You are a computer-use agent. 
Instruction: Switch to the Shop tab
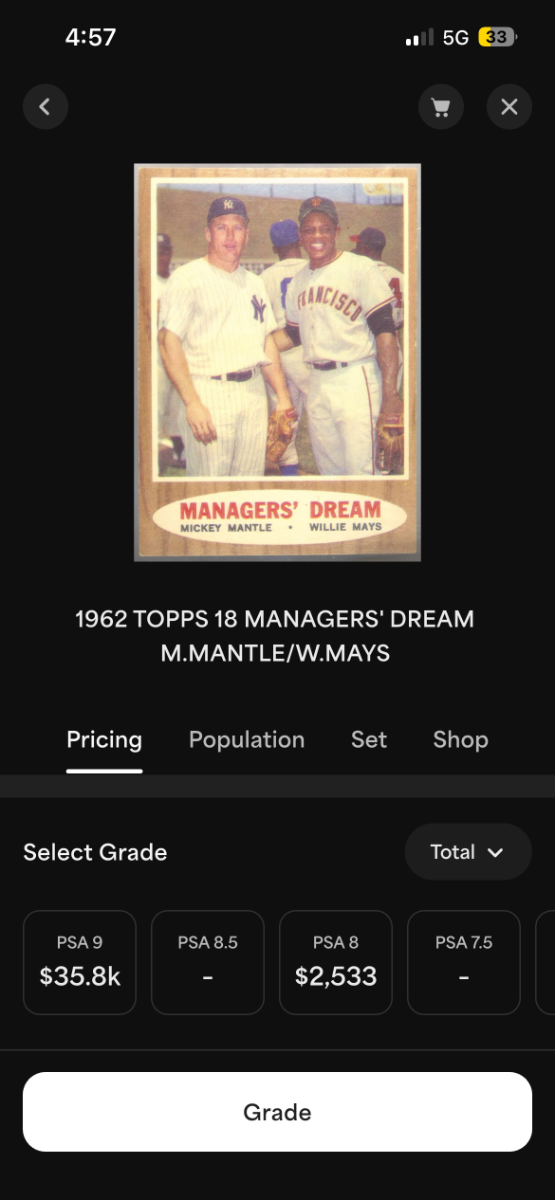461,740
